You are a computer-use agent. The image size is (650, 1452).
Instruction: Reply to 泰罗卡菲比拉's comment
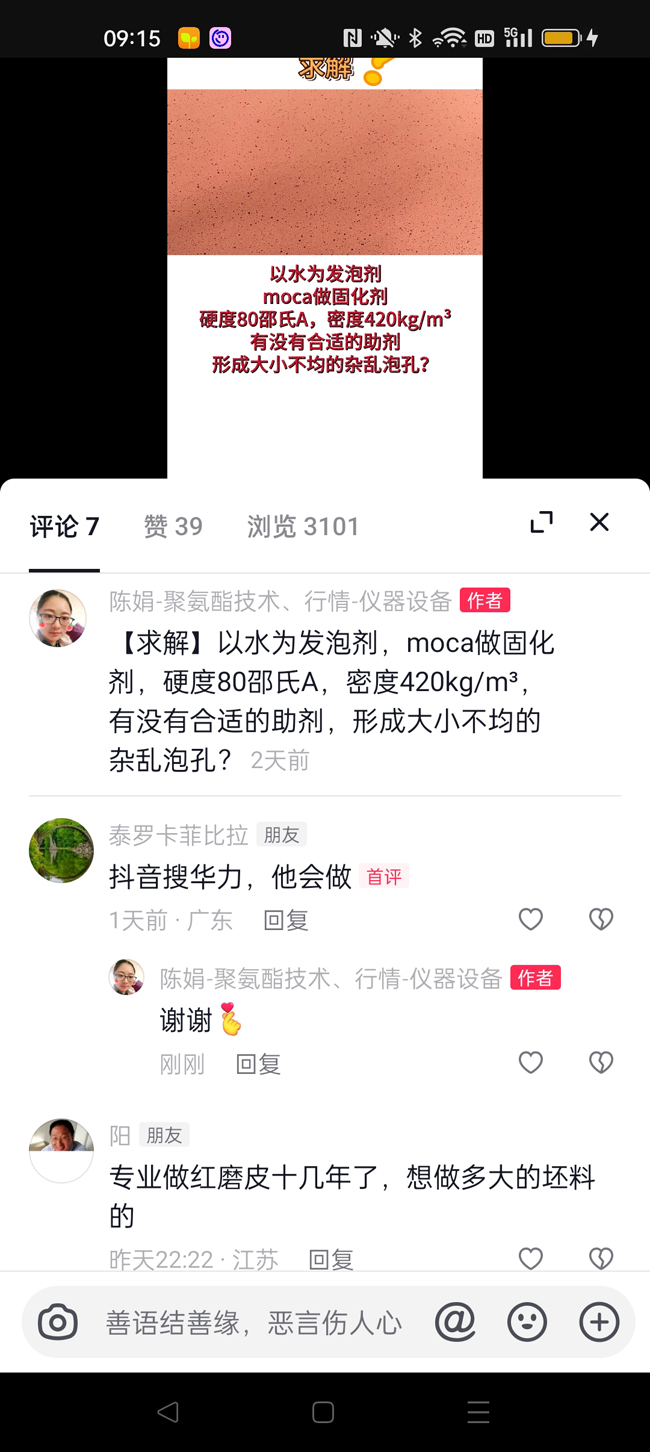tap(285, 920)
